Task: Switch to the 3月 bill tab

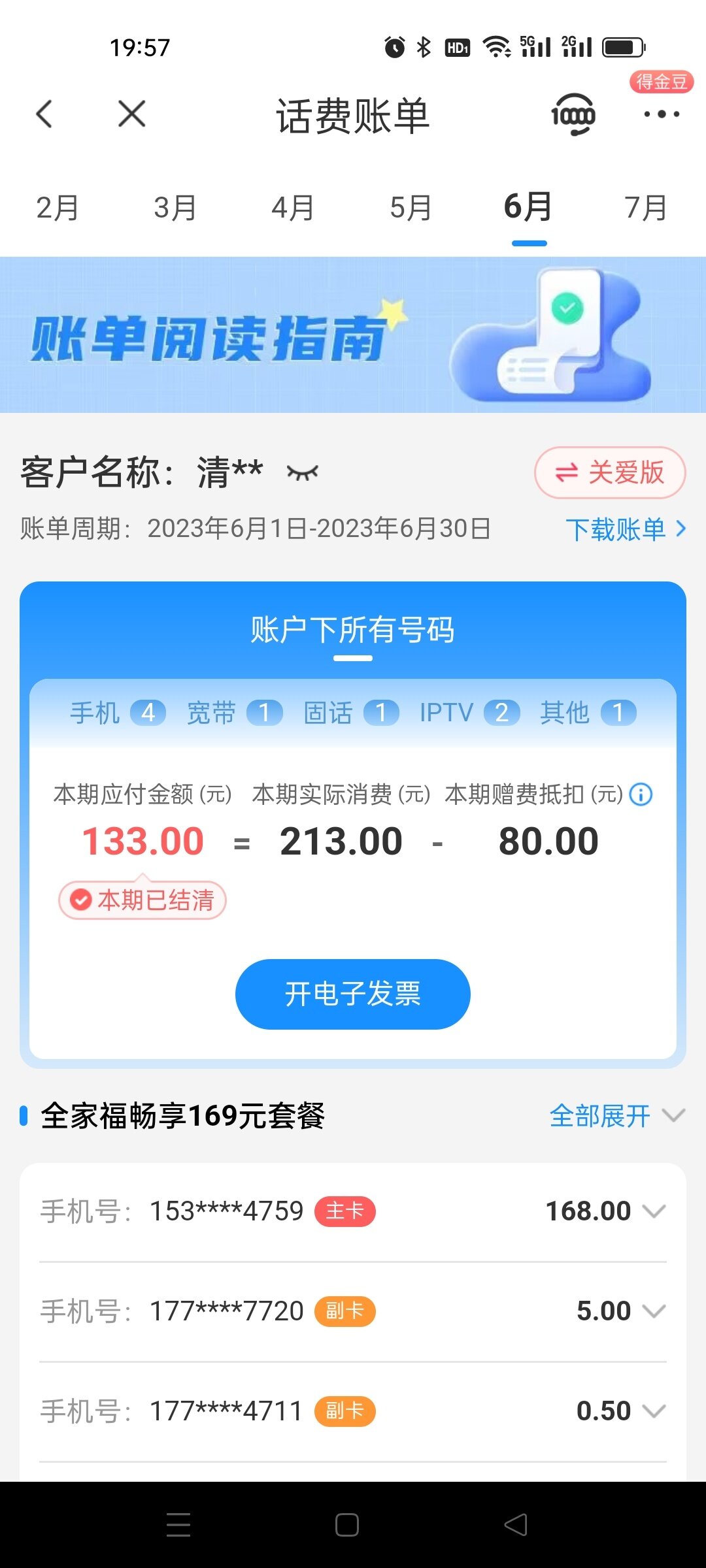Action: point(175,208)
